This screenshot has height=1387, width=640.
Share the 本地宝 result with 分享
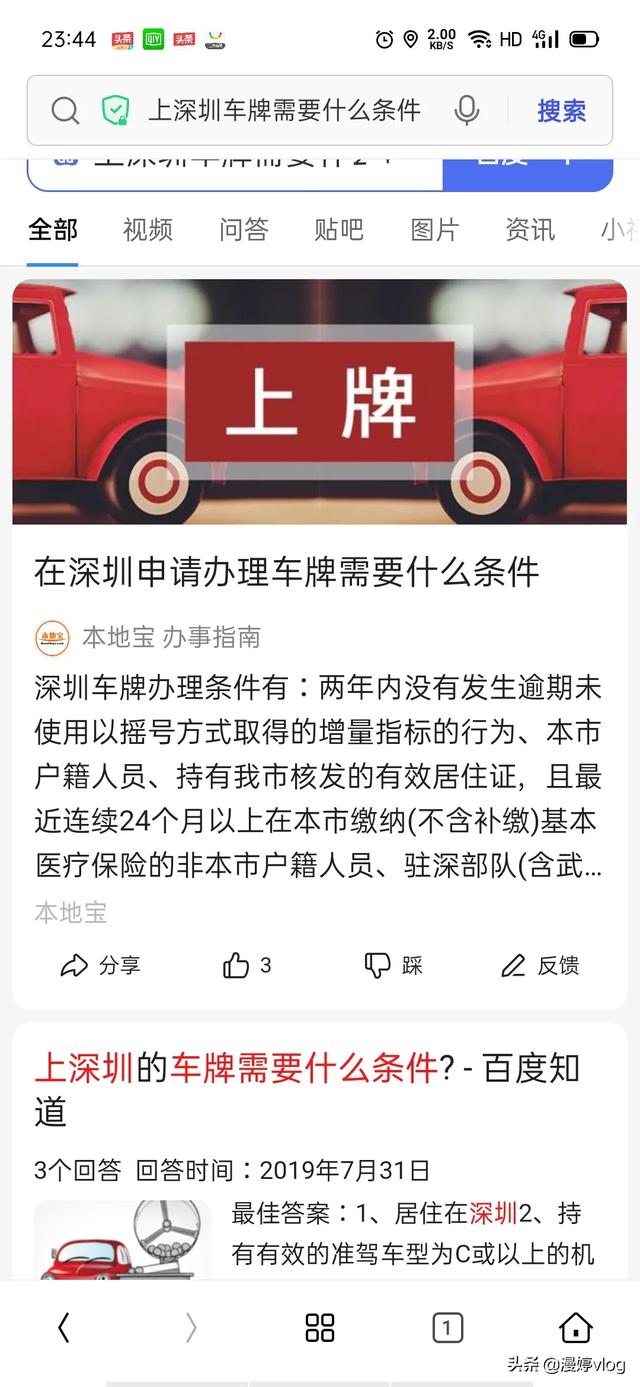click(x=100, y=965)
